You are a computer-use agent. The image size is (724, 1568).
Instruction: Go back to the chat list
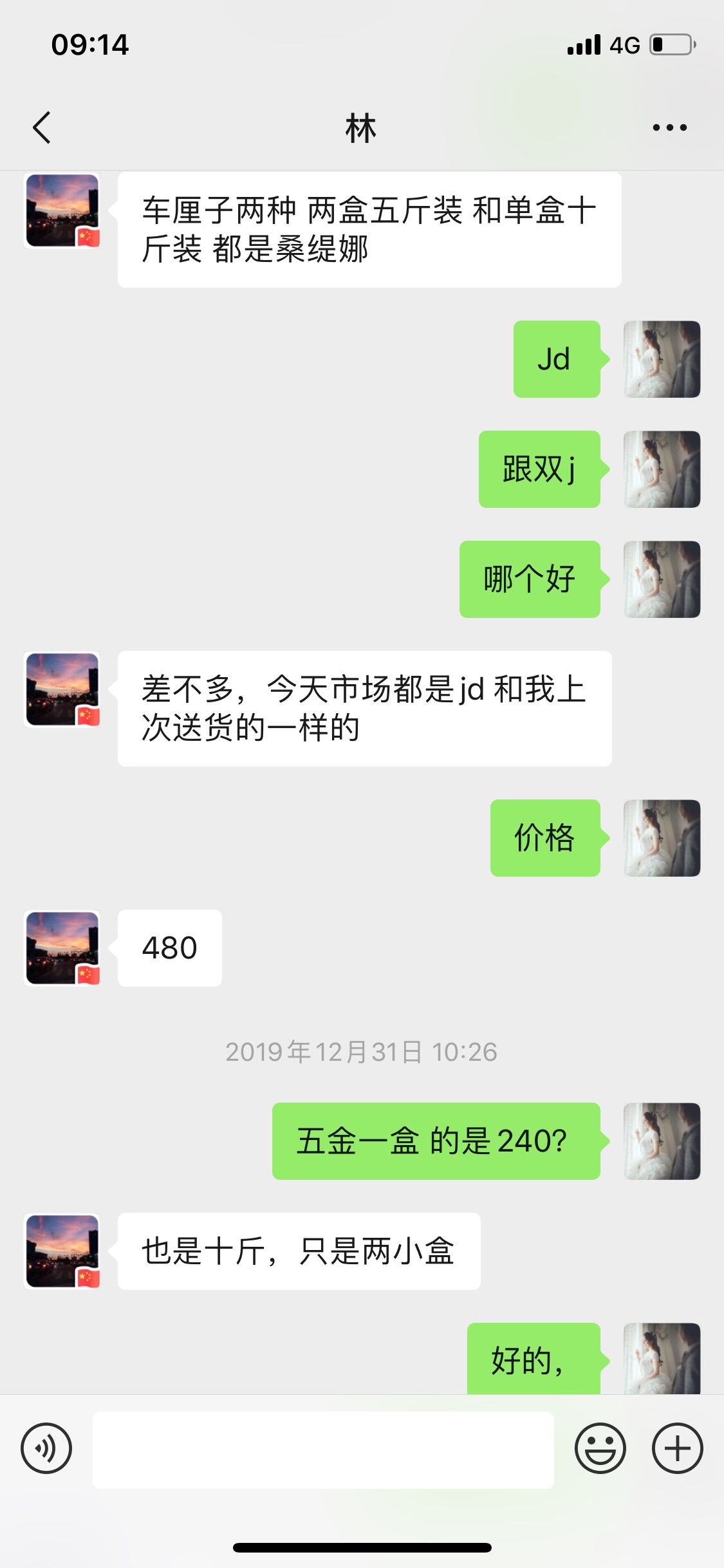(x=42, y=127)
